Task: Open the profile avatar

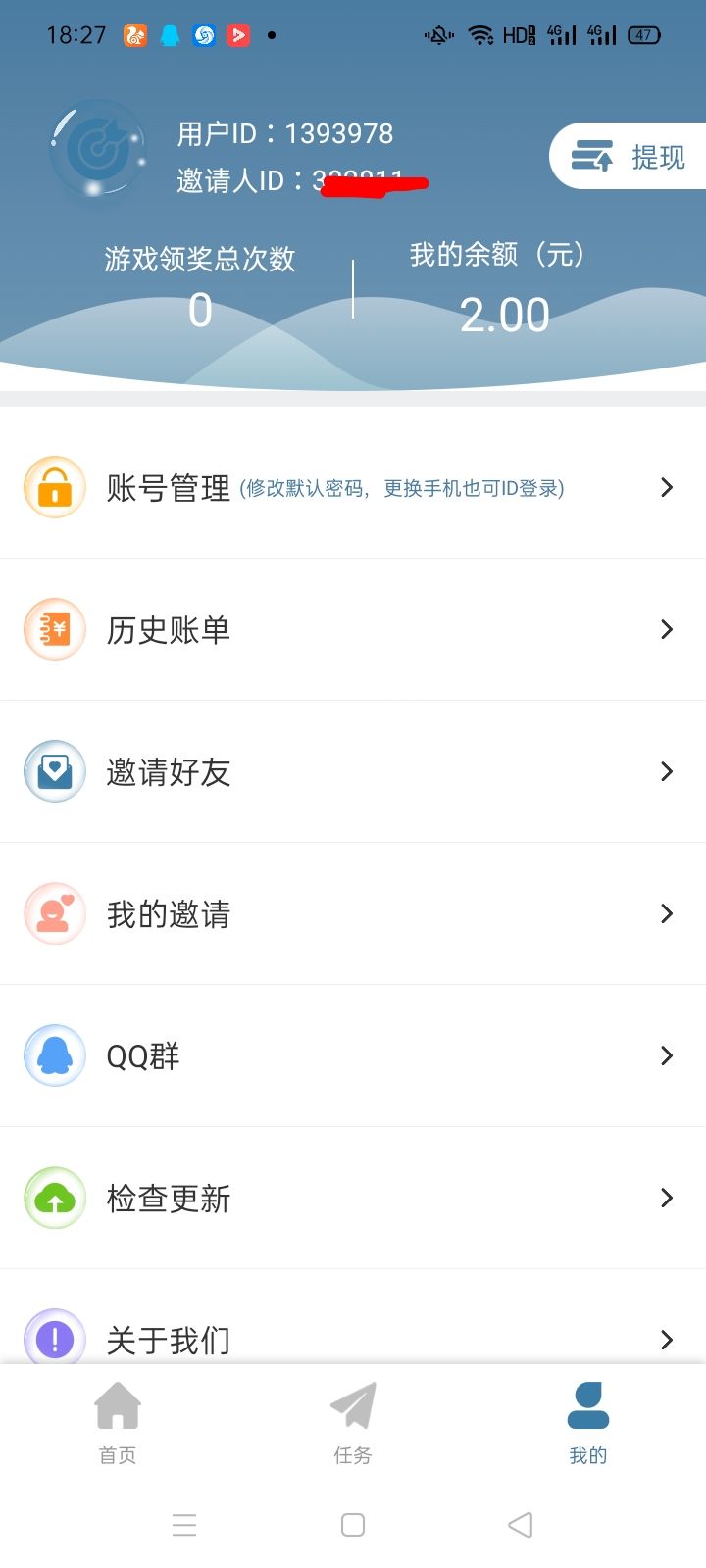Action: point(98,149)
